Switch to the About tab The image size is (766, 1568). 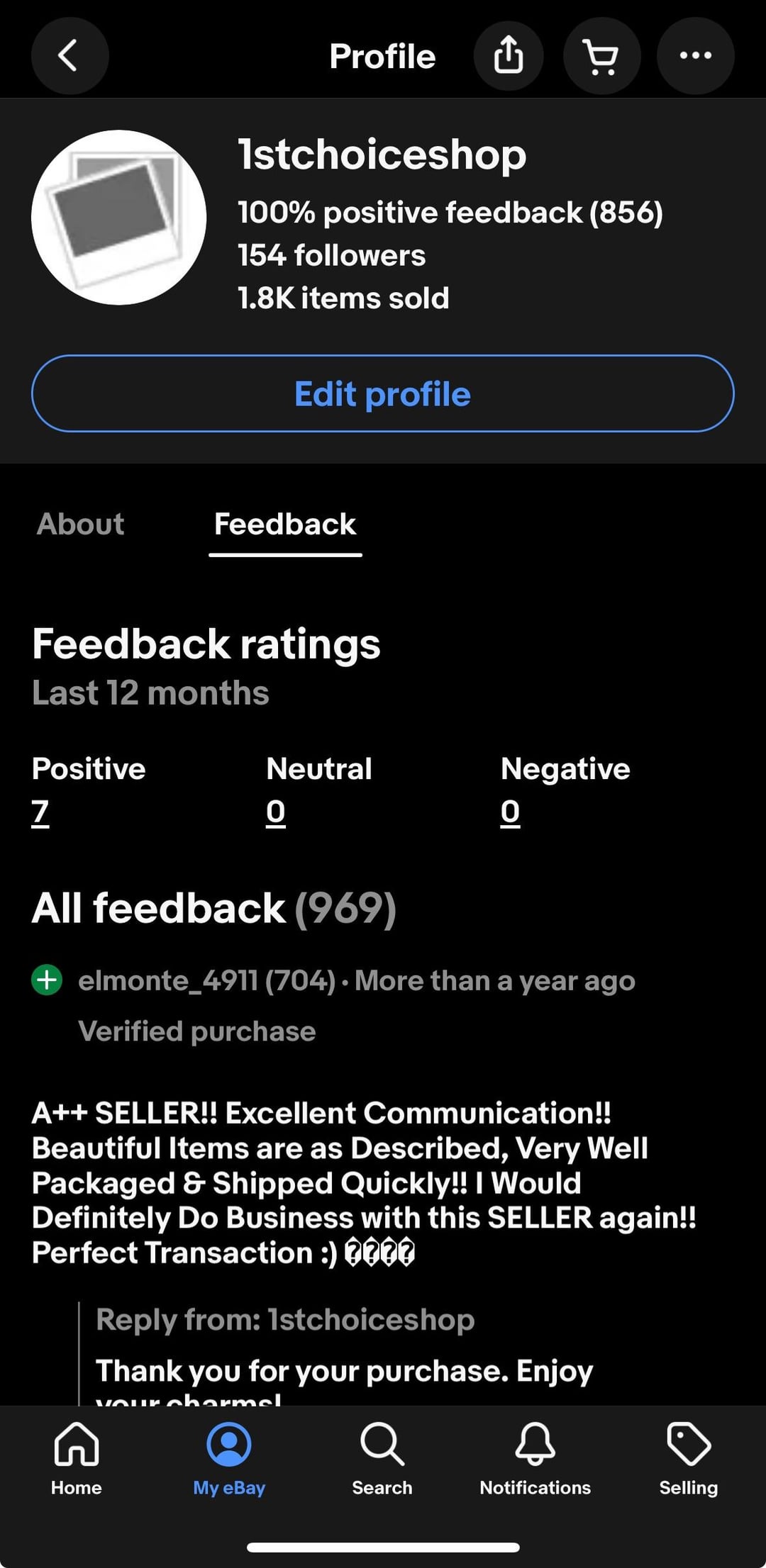pos(81,525)
